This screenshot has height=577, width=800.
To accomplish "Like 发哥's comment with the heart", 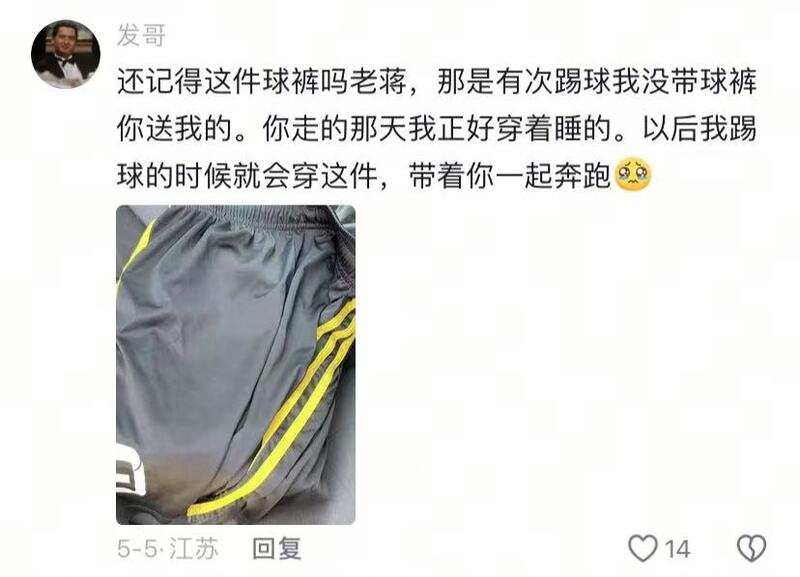I will (x=643, y=548).
